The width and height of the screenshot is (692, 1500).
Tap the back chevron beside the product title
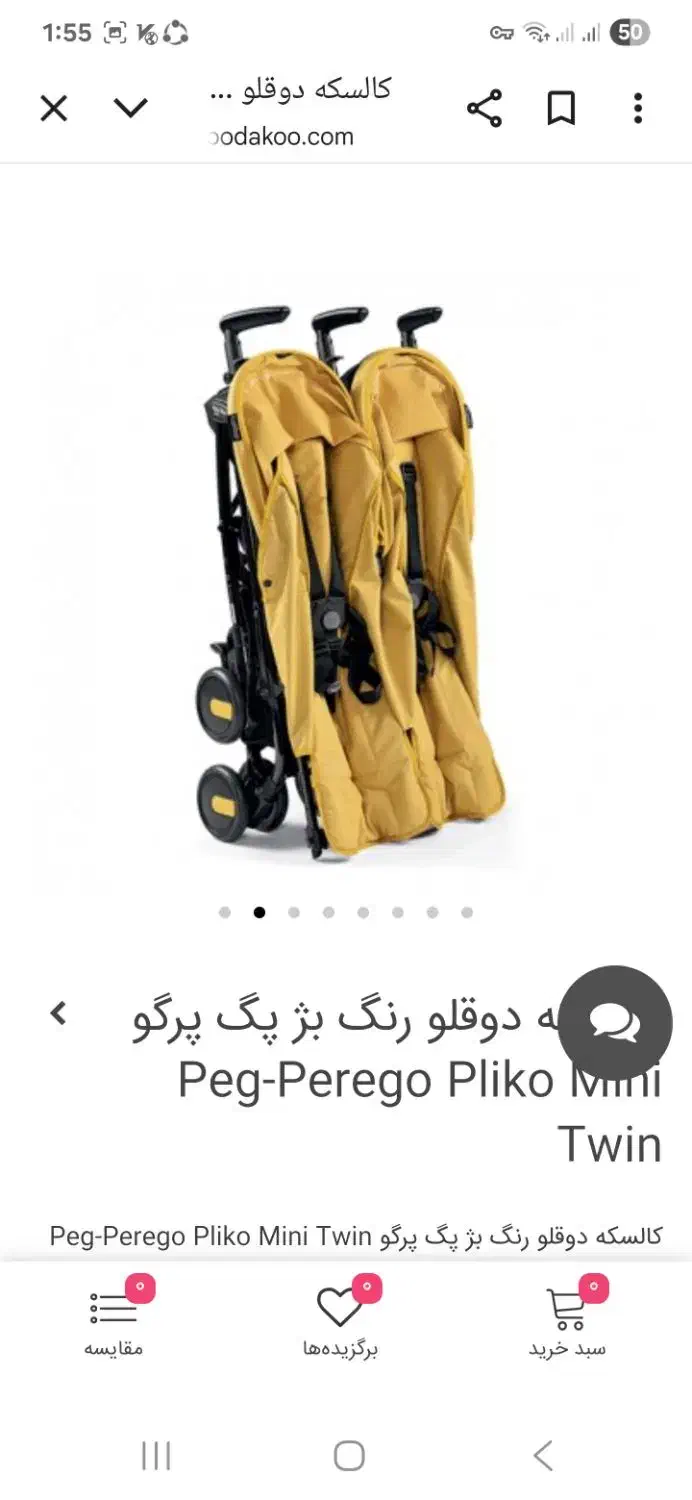59,1013
